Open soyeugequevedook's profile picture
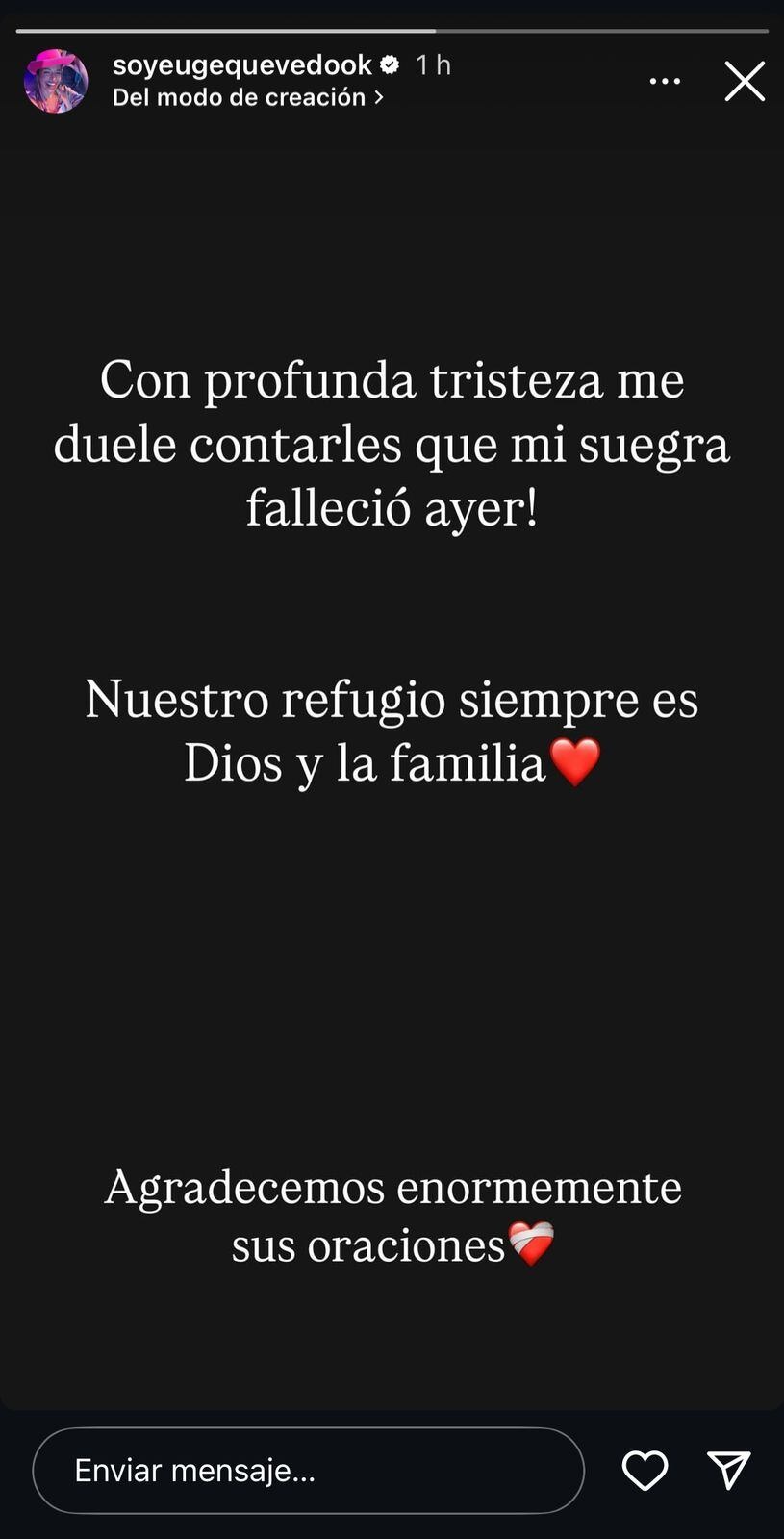The image size is (784, 1539). pos(56,81)
